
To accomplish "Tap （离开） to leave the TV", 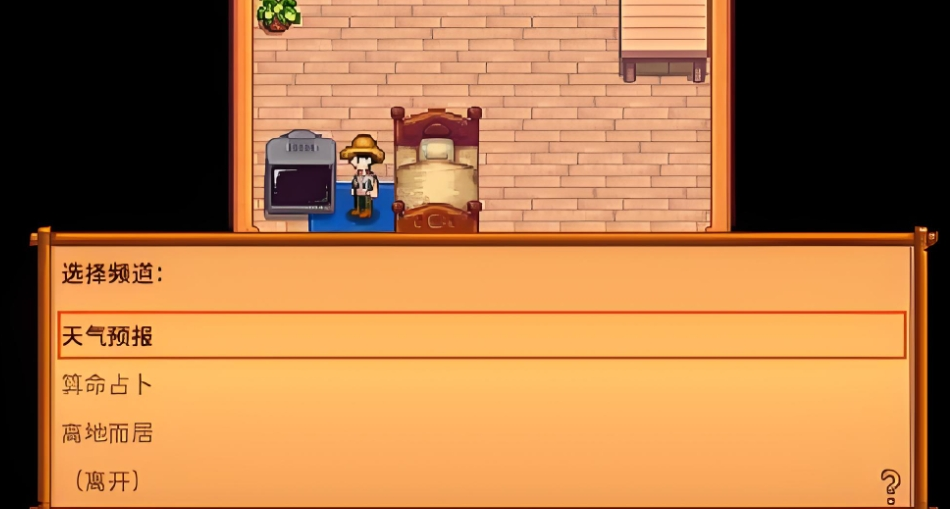I will (x=108, y=482).
